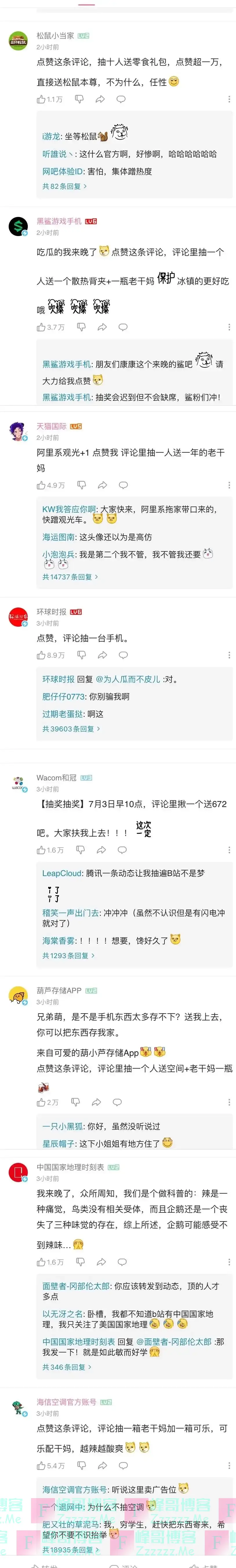Open 环球时报's profile avatar
This screenshot has width=236, height=1568.
click(18, 617)
